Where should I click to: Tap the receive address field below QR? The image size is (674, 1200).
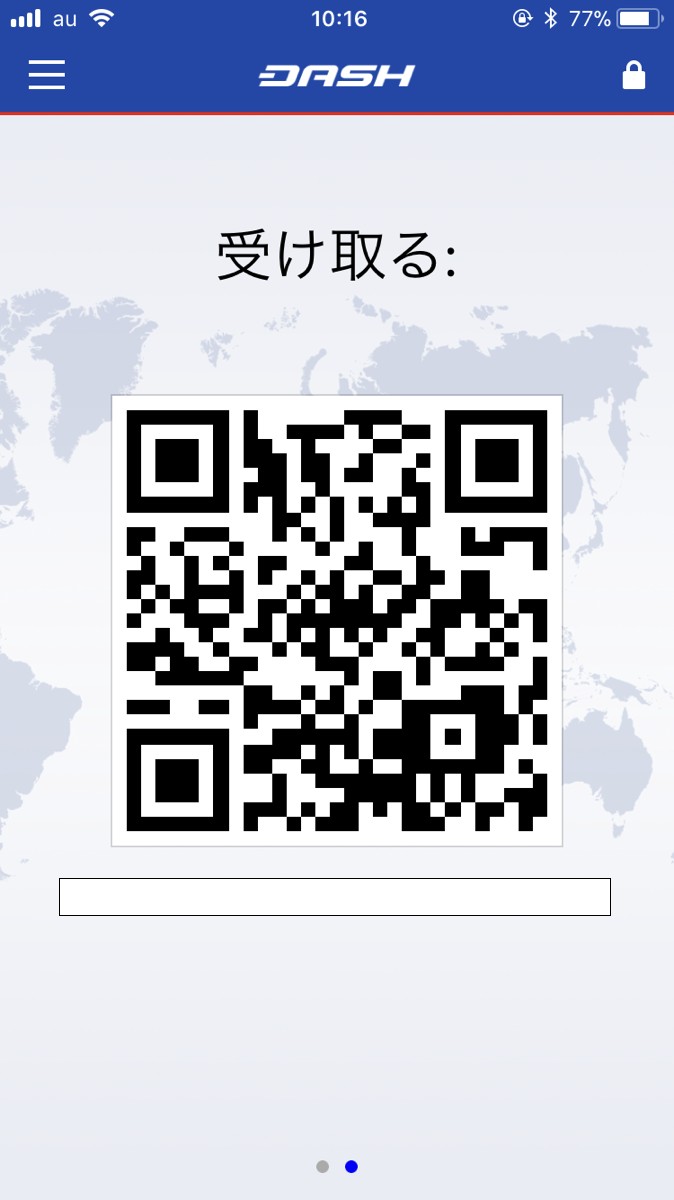tap(335, 897)
